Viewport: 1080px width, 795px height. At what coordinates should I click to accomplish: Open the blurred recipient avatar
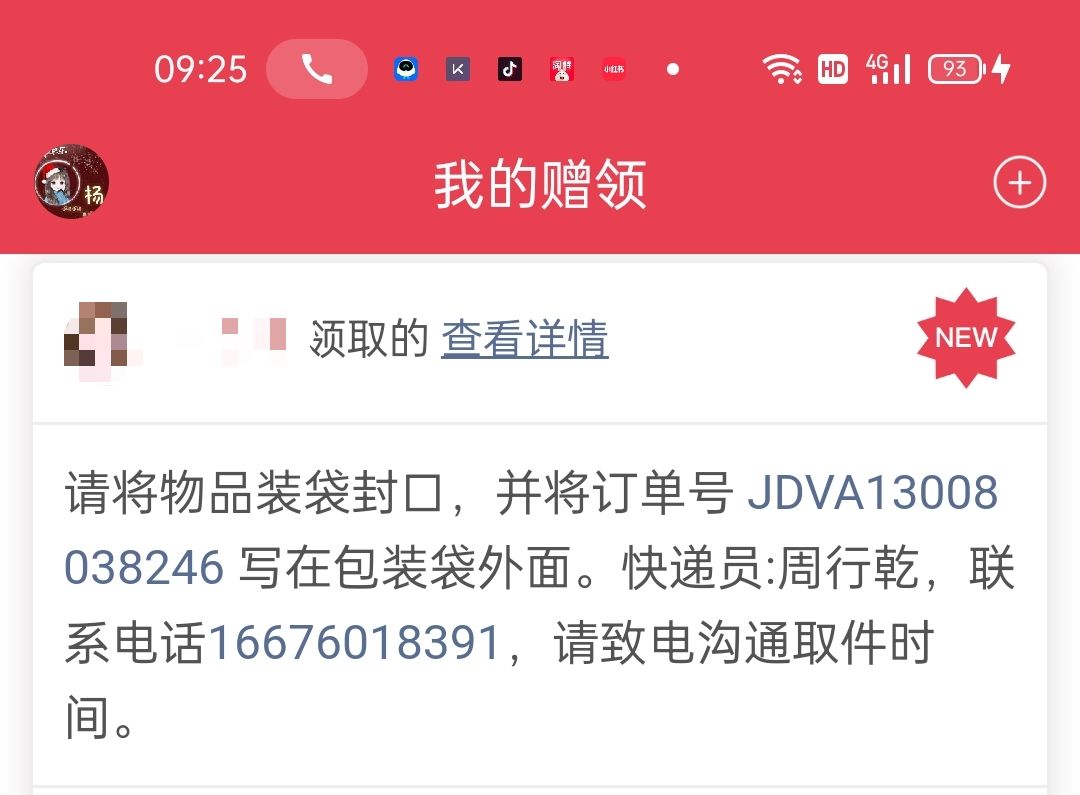point(97,340)
